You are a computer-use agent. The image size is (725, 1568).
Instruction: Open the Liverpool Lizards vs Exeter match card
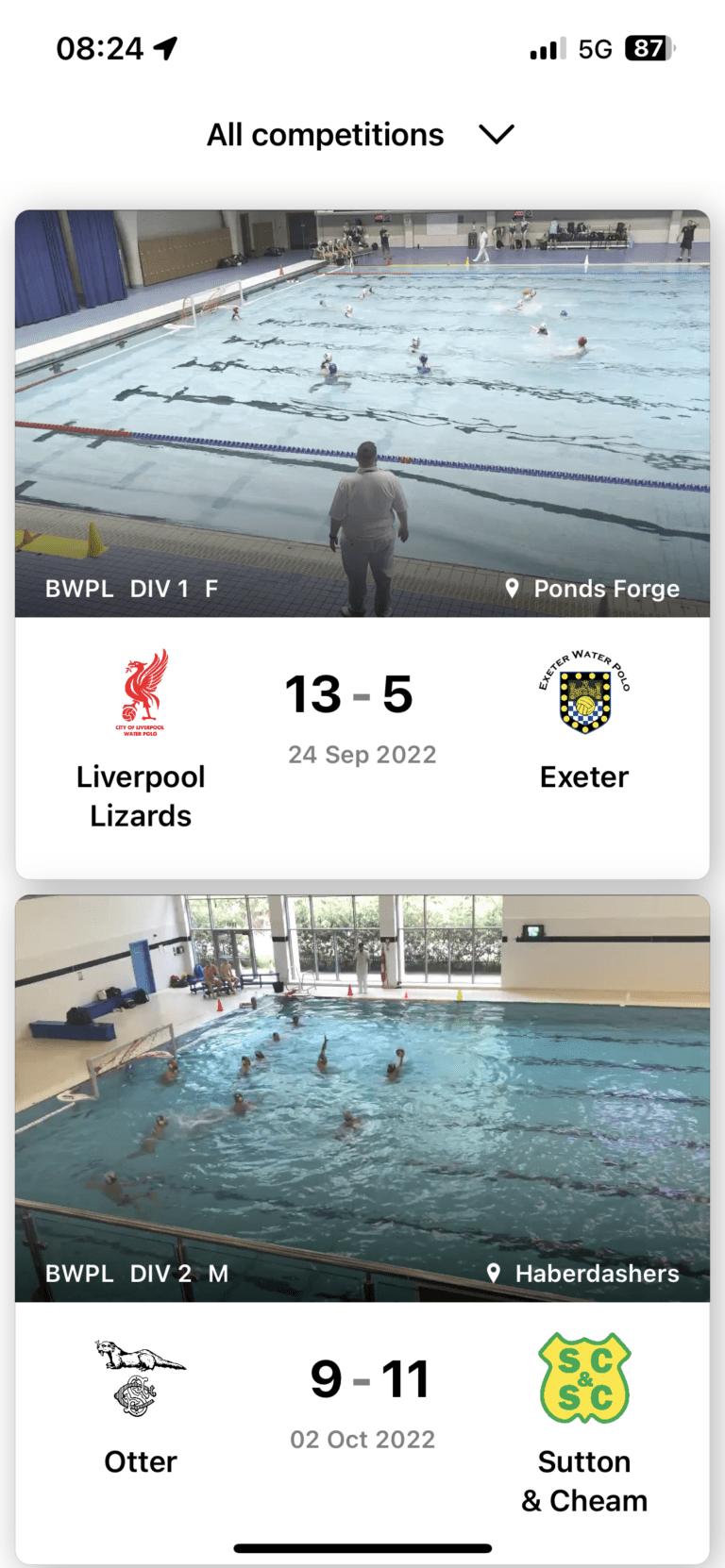(362, 544)
